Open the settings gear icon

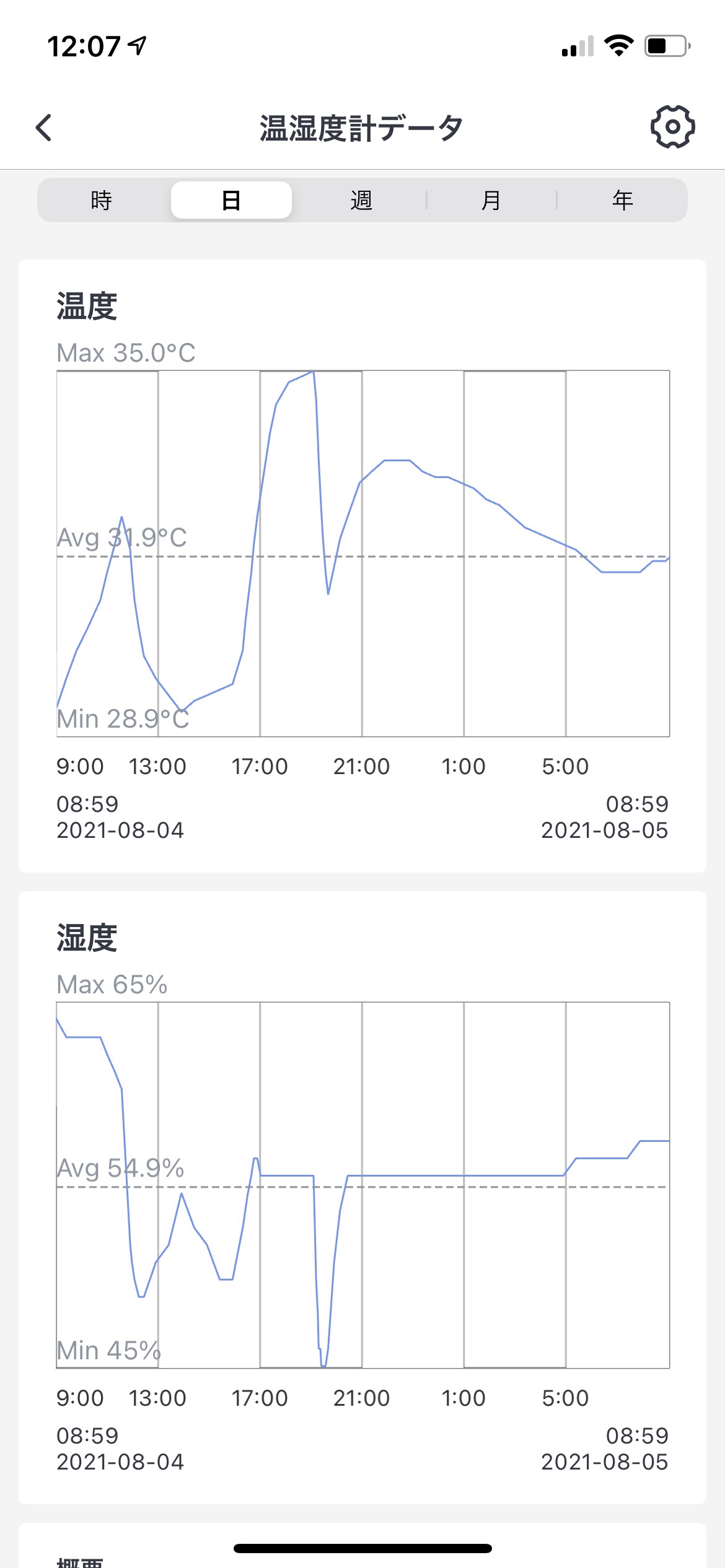[672, 127]
